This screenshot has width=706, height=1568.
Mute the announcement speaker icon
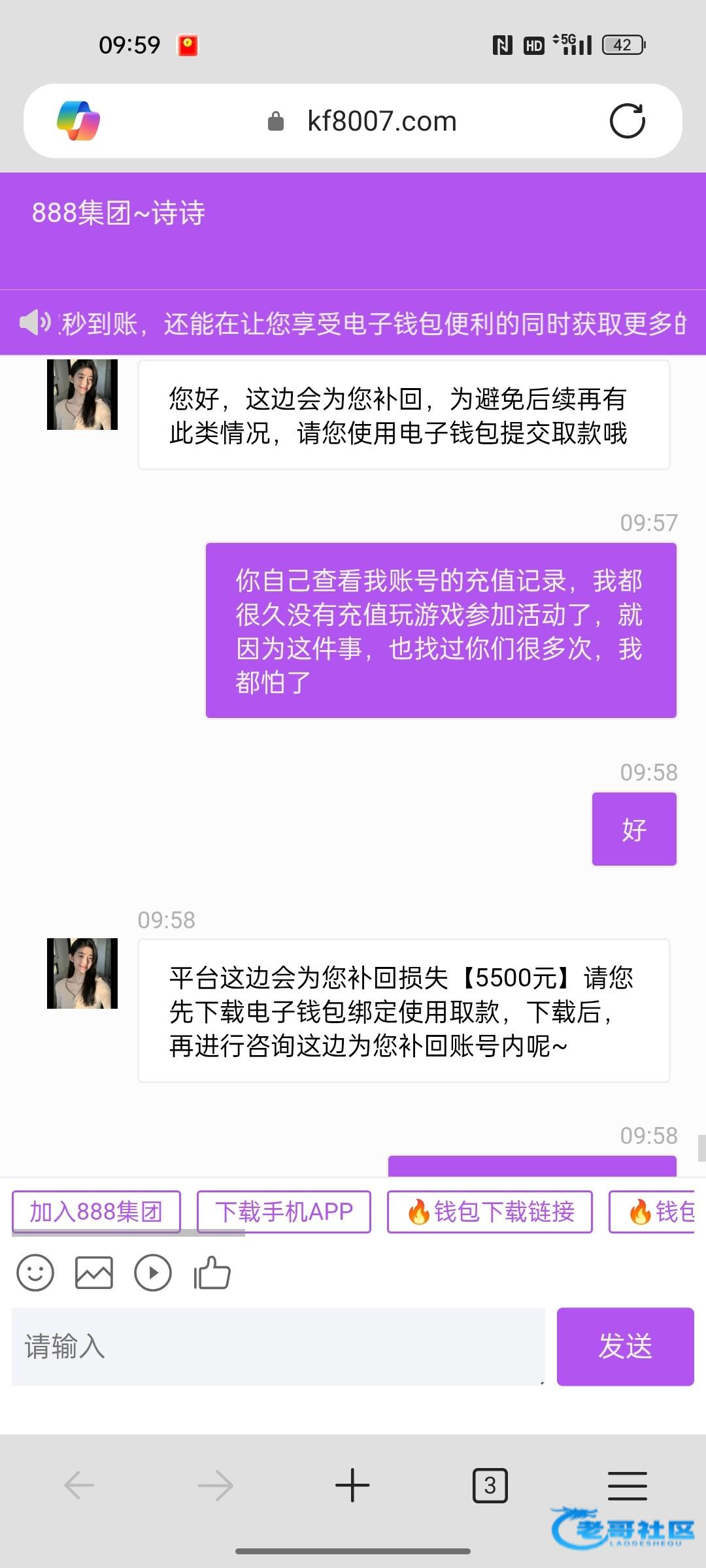click(x=35, y=322)
